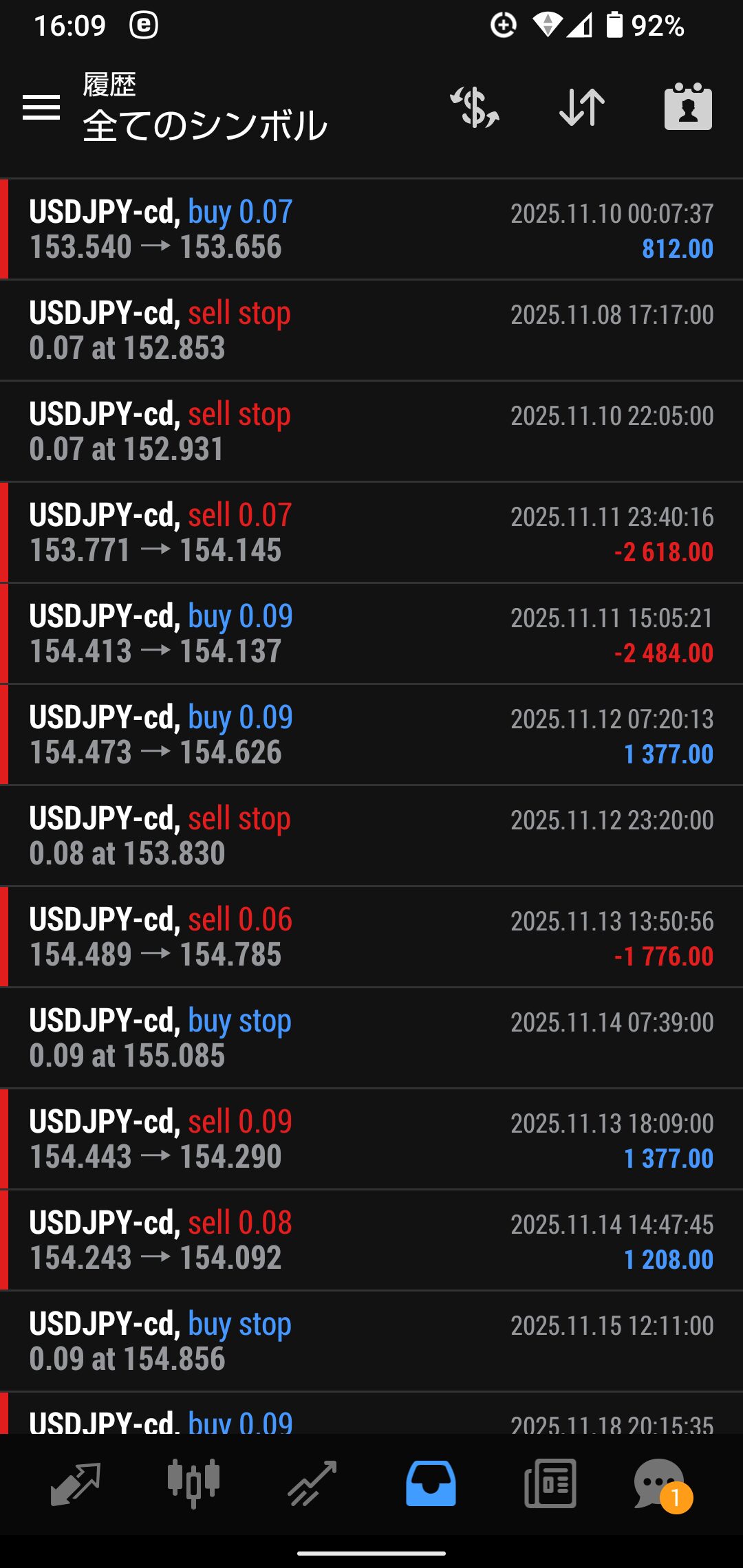
Task: Select the buy stop order at 154.856
Action: click(x=371, y=1342)
